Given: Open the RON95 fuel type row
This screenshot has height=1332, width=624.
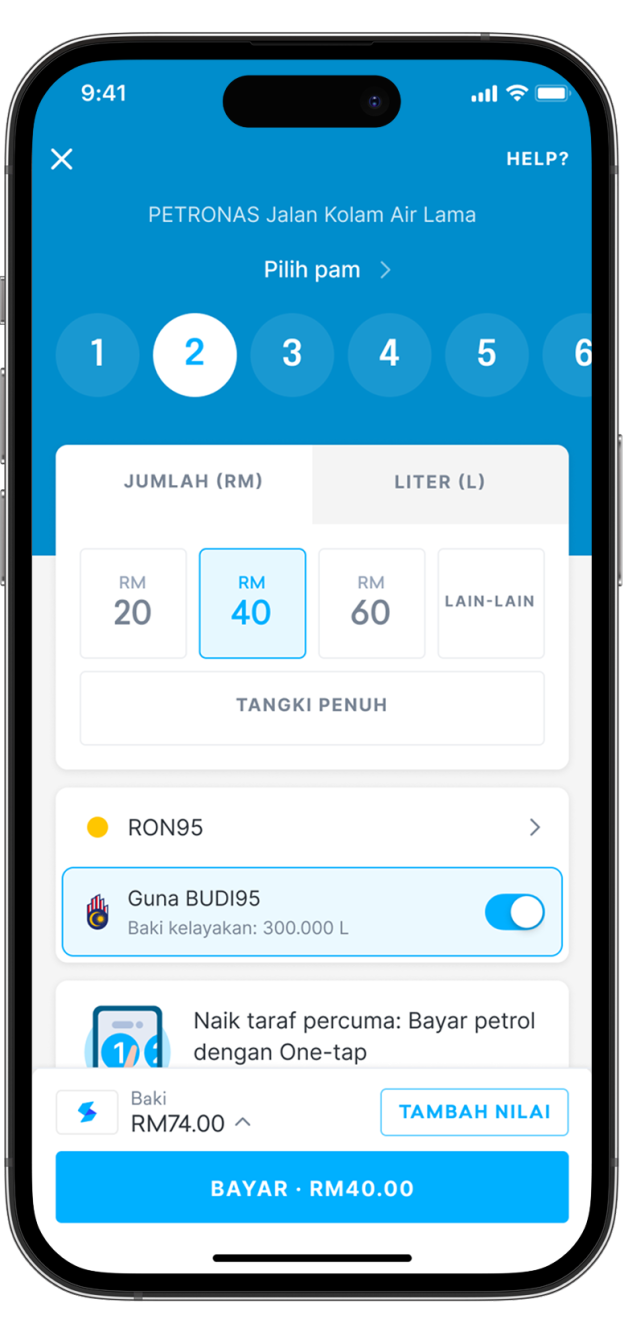Looking at the screenshot, I should tap(312, 827).
